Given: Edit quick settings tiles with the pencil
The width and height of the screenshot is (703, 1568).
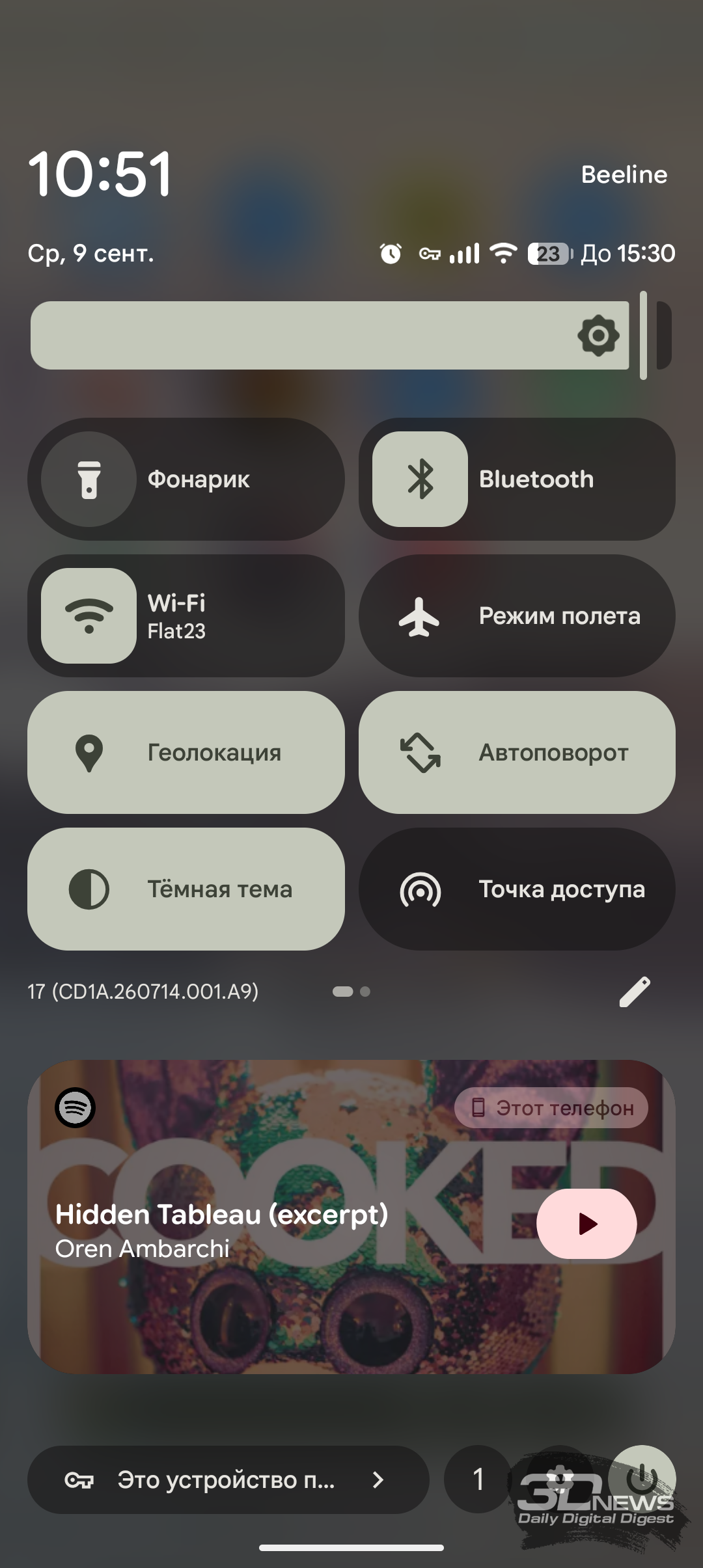Looking at the screenshot, I should click(635, 992).
